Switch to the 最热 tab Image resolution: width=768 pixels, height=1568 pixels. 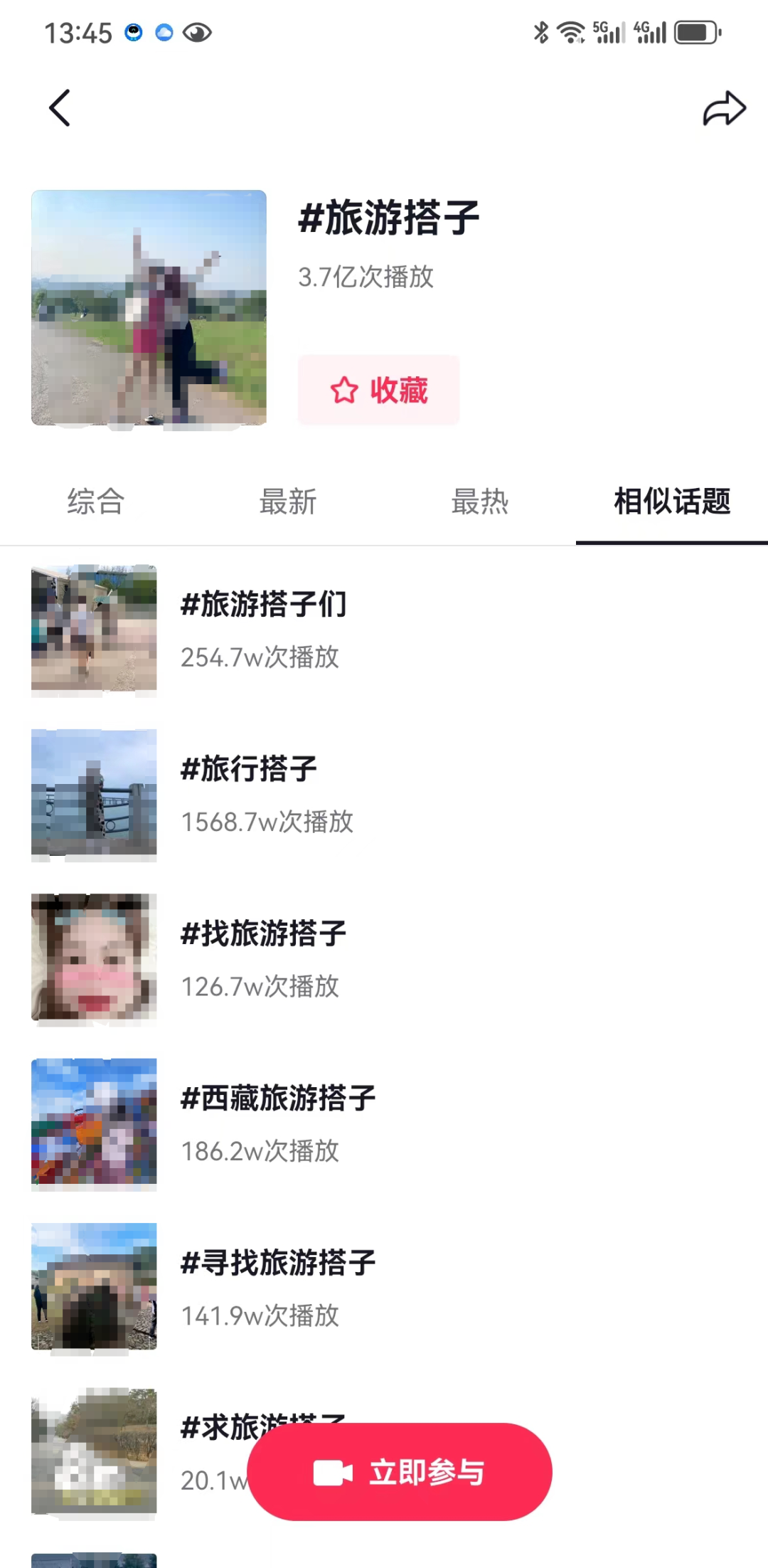[480, 502]
